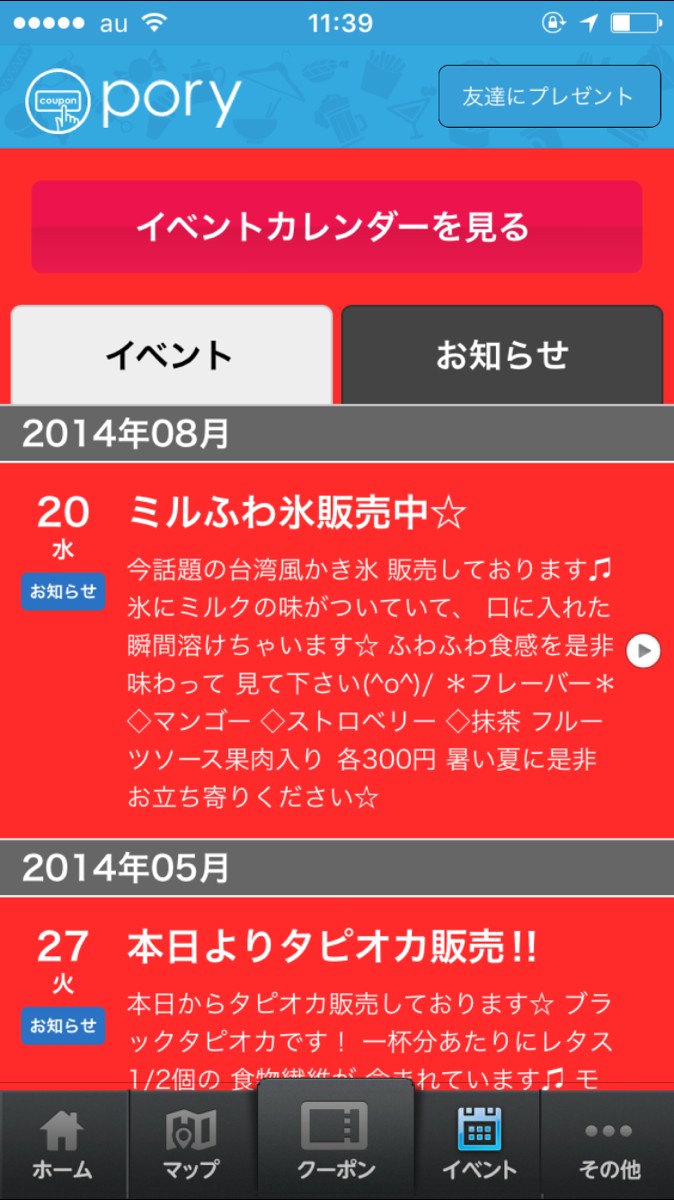This screenshot has height=1200, width=674.
Task: Switch to the お知らせ tab
Action: pos(502,355)
